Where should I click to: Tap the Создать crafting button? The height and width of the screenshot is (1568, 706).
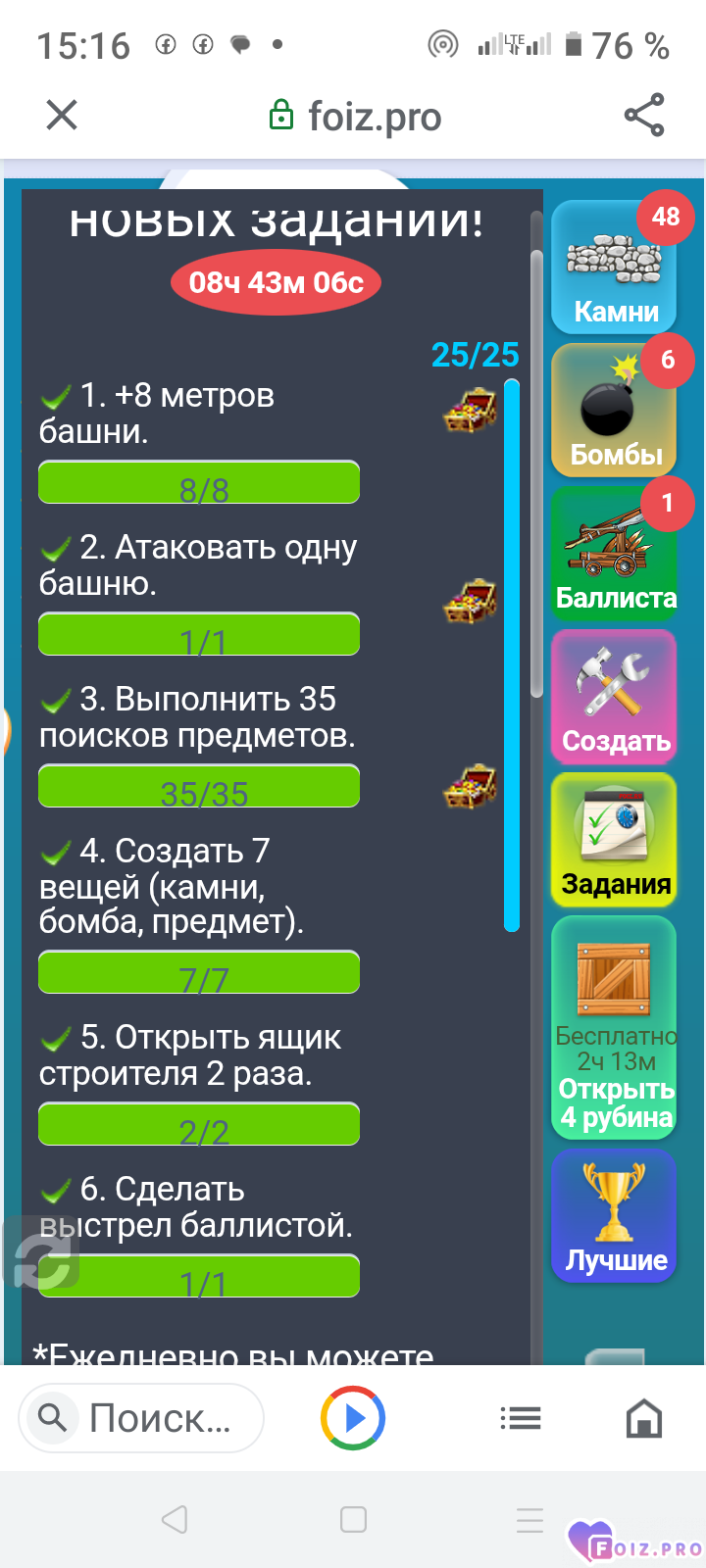pos(614,698)
